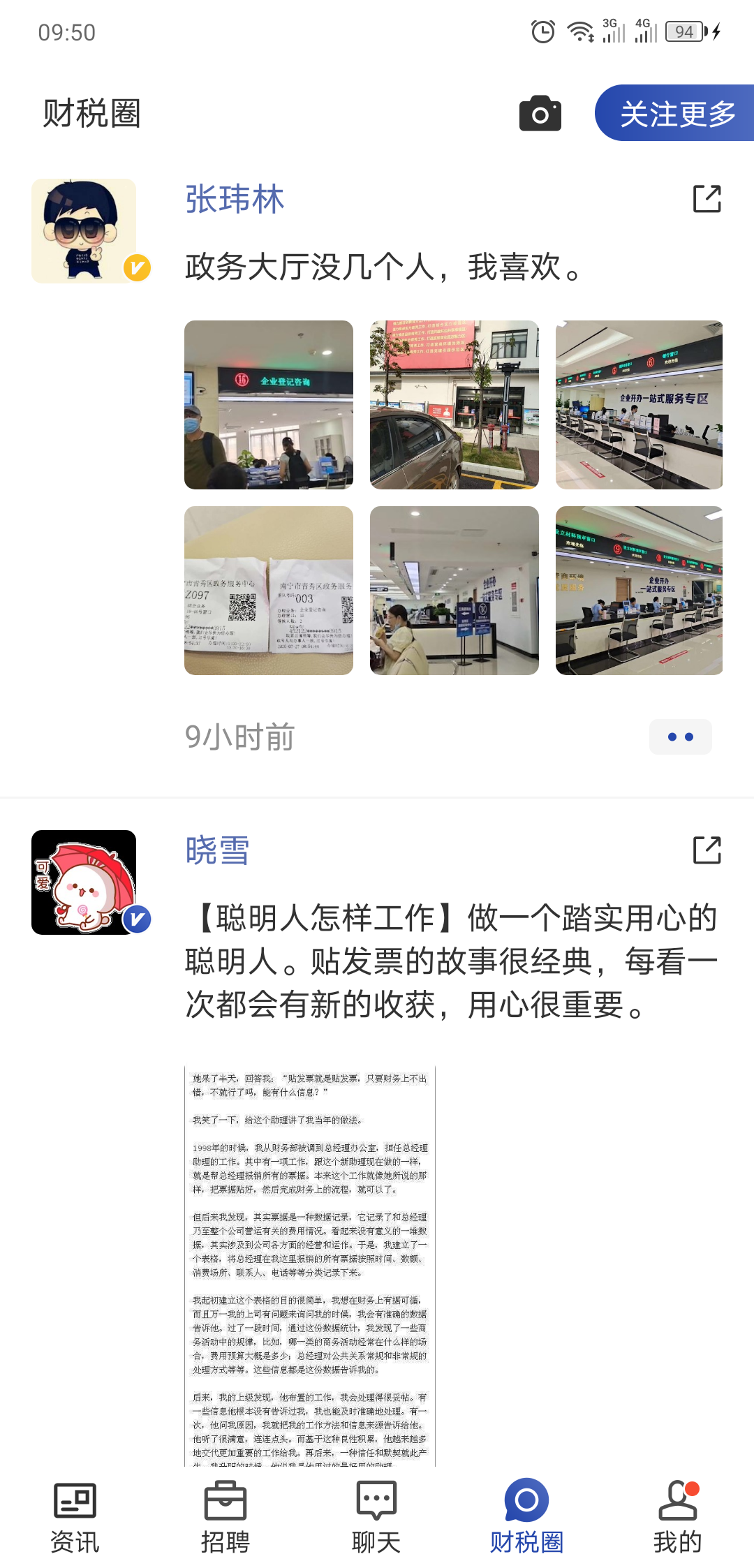Tap 关注更多 to follow more users
This screenshot has height=1568, width=754.
[x=674, y=113]
